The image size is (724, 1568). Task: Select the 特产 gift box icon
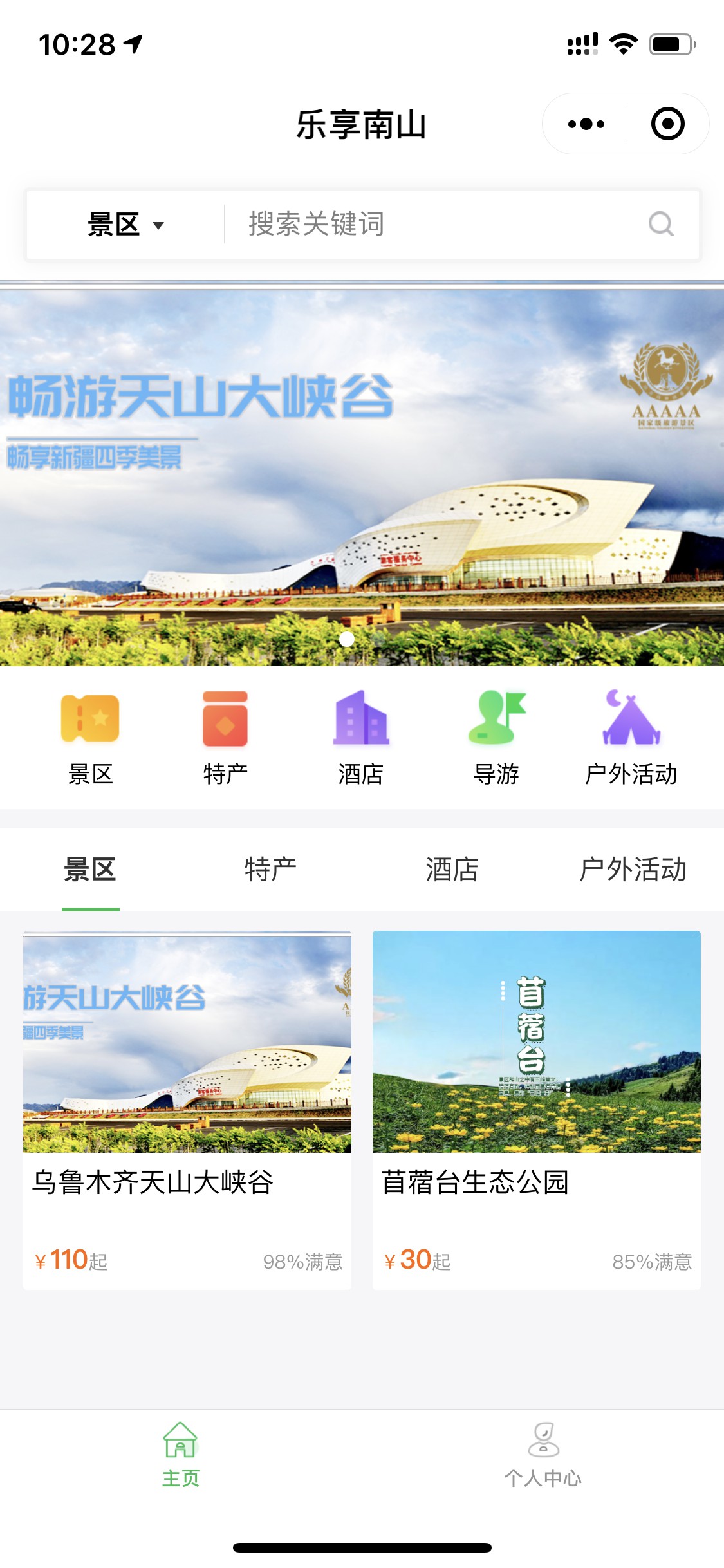pyautogui.click(x=226, y=723)
